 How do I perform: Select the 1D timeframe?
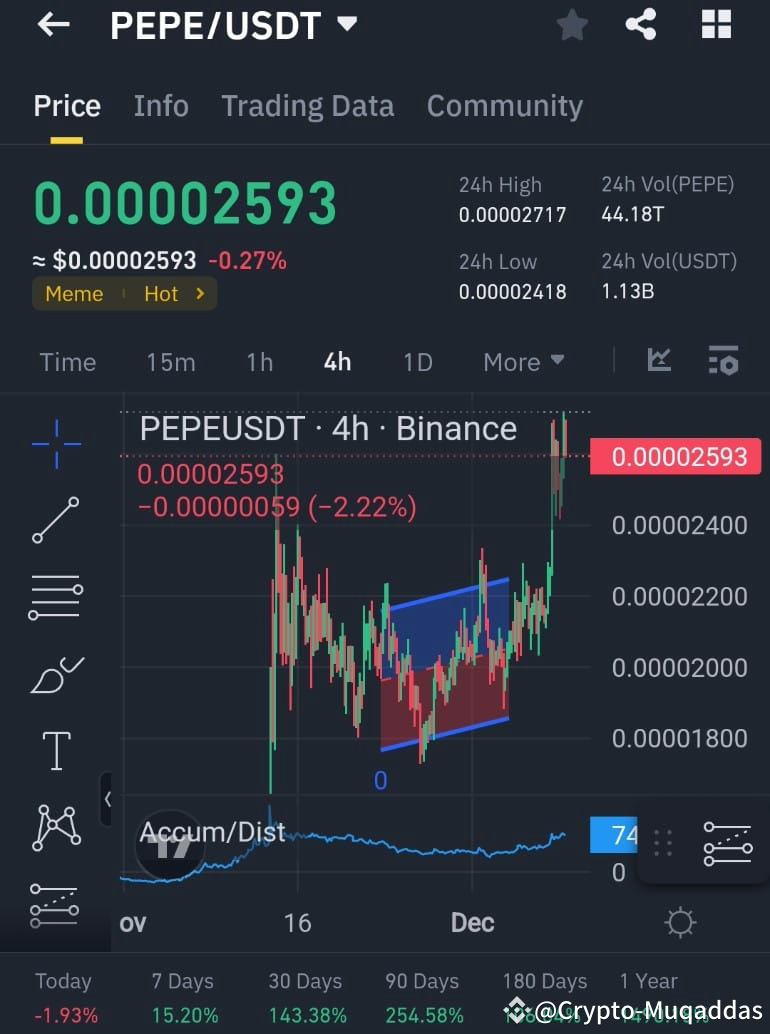tap(417, 362)
